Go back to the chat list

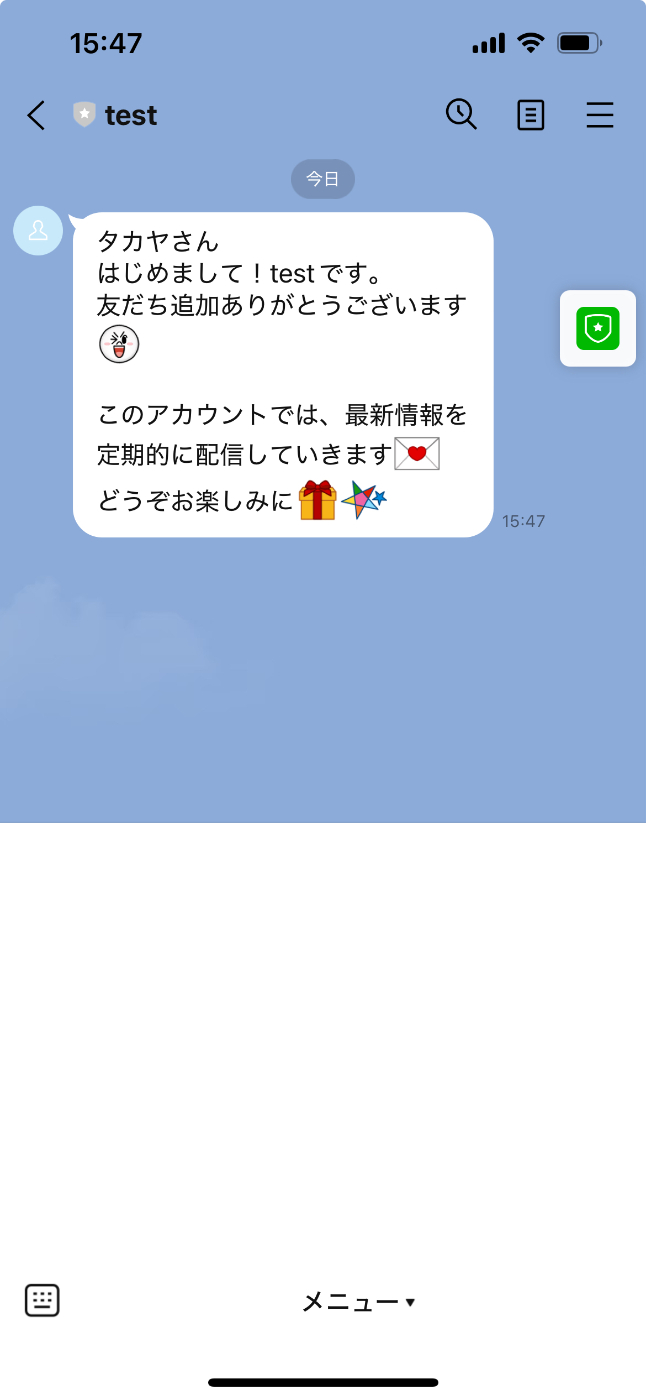(36, 116)
